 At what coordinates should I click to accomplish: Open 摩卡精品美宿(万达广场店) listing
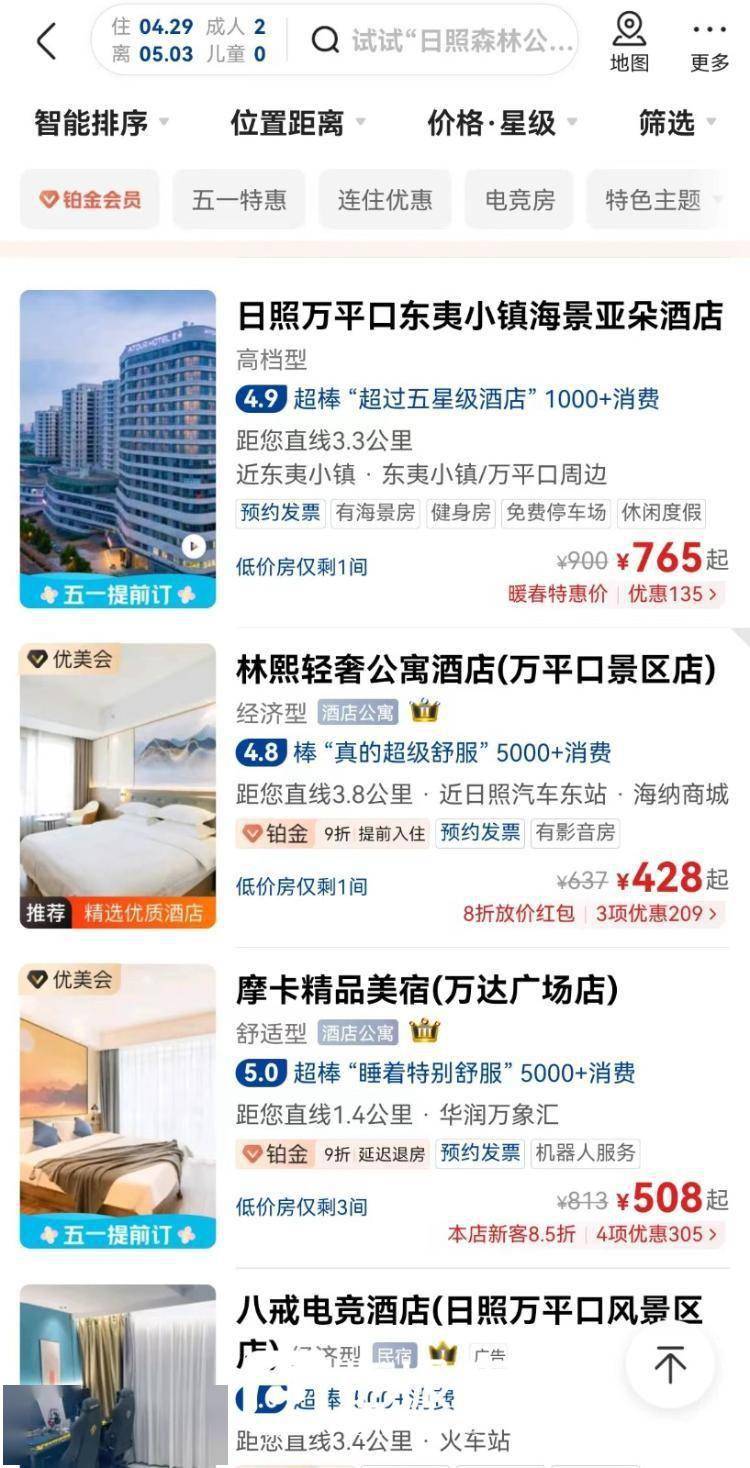(x=427, y=991)
